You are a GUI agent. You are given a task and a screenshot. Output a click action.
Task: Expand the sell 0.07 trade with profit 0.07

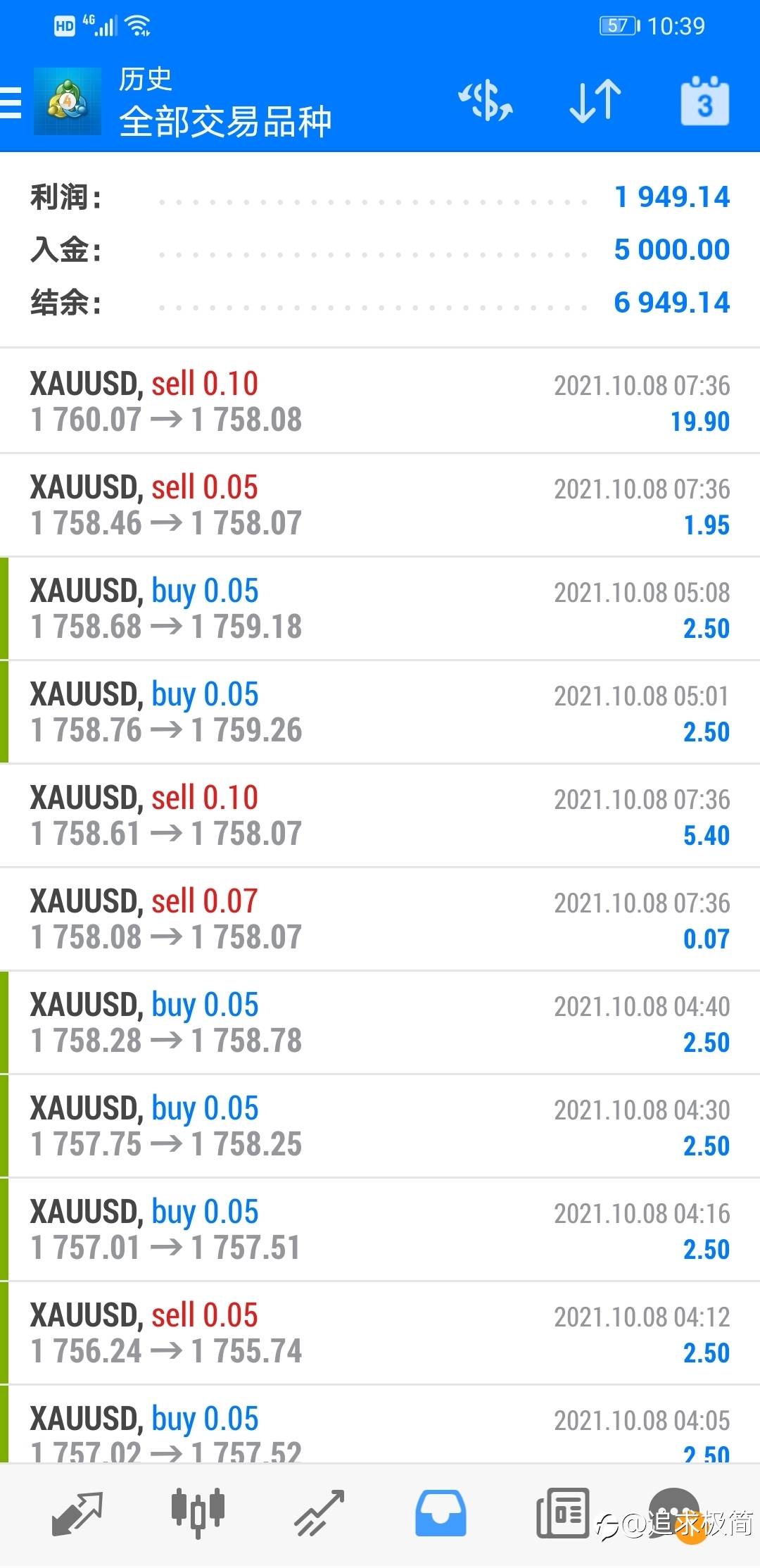[x=380, y=919]
